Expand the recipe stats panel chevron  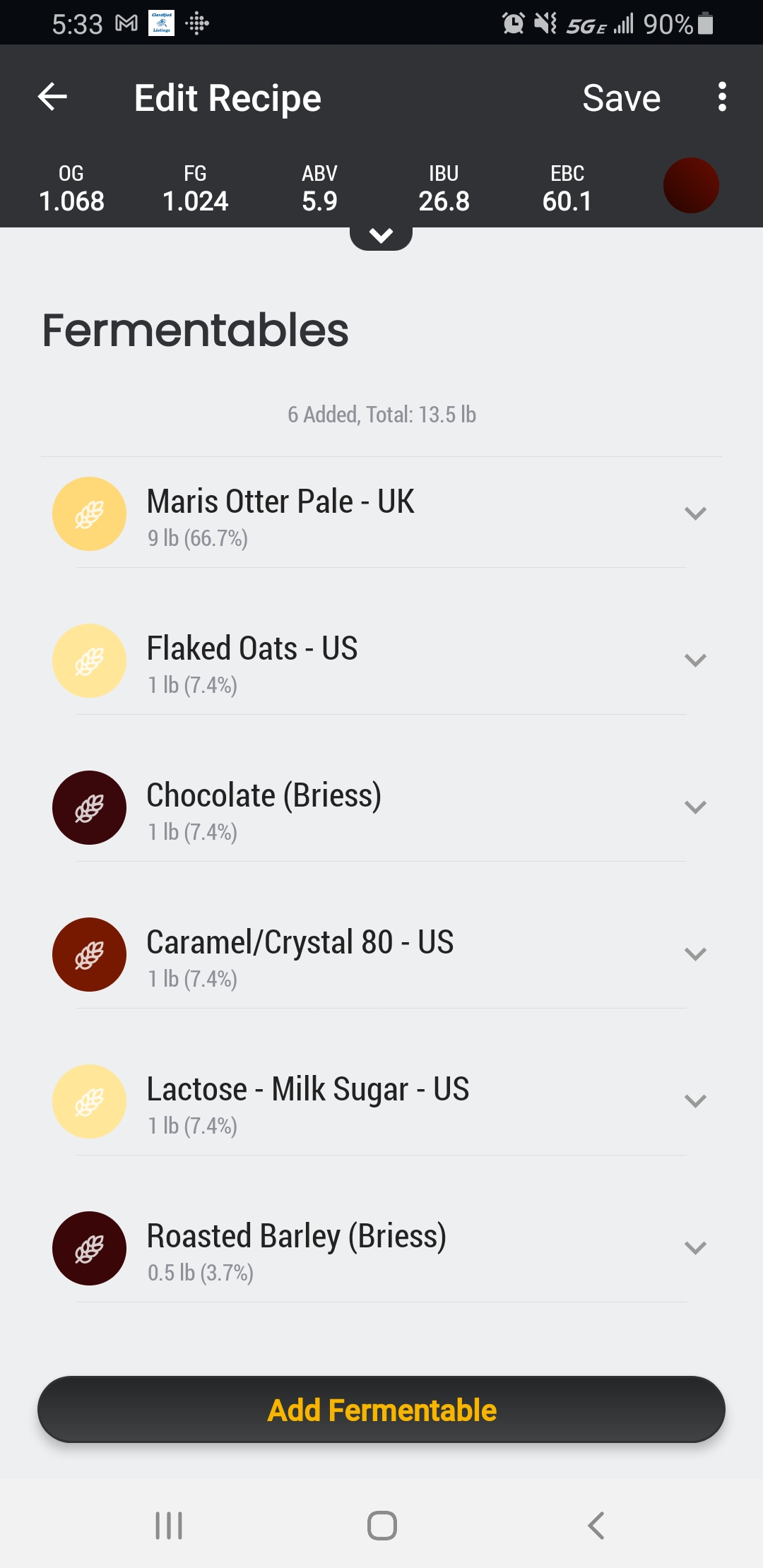(381, 237)
